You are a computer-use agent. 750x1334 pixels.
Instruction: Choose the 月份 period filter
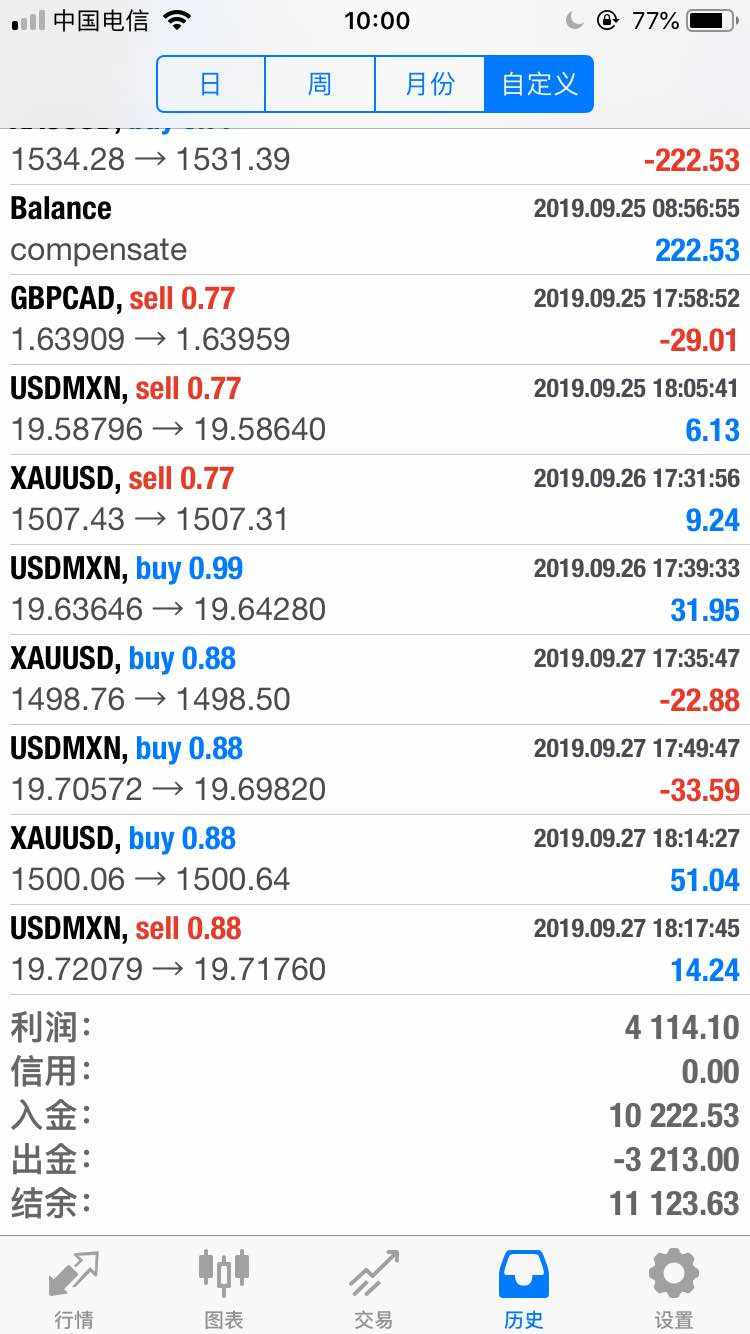pyautogui.click(x=430, y=84)
